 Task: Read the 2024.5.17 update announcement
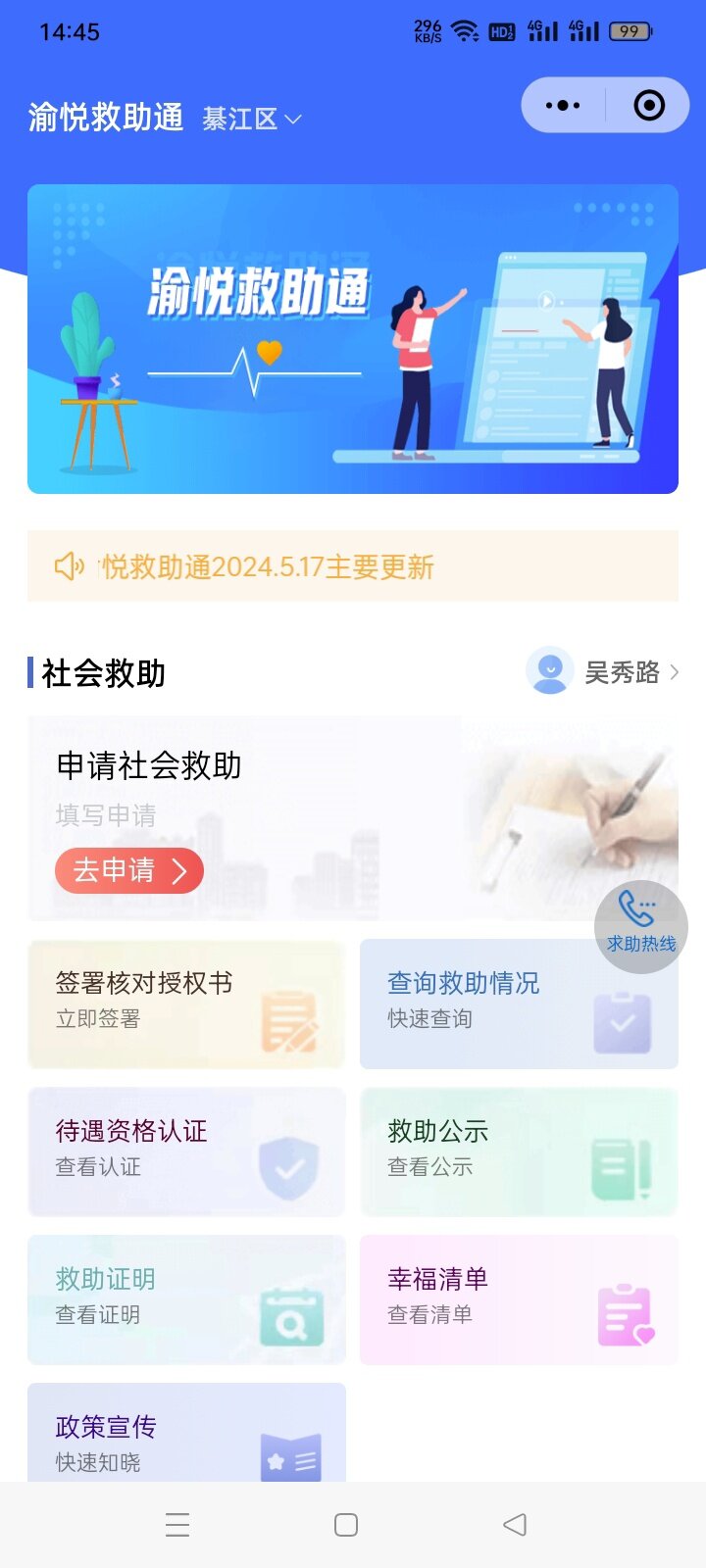353,566
